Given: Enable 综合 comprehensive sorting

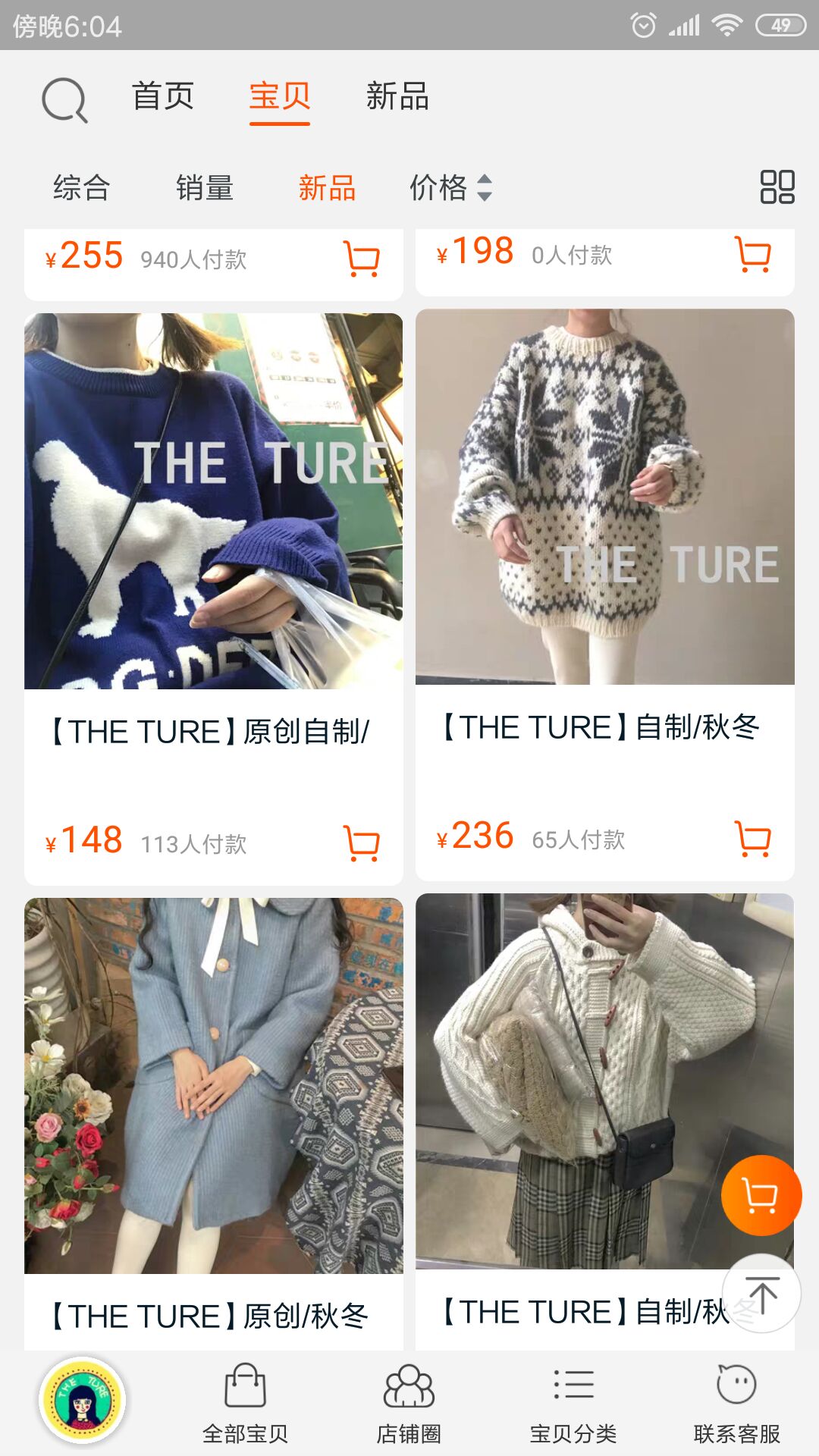Looking at the screenshot, I should click(x=80, y=188).
